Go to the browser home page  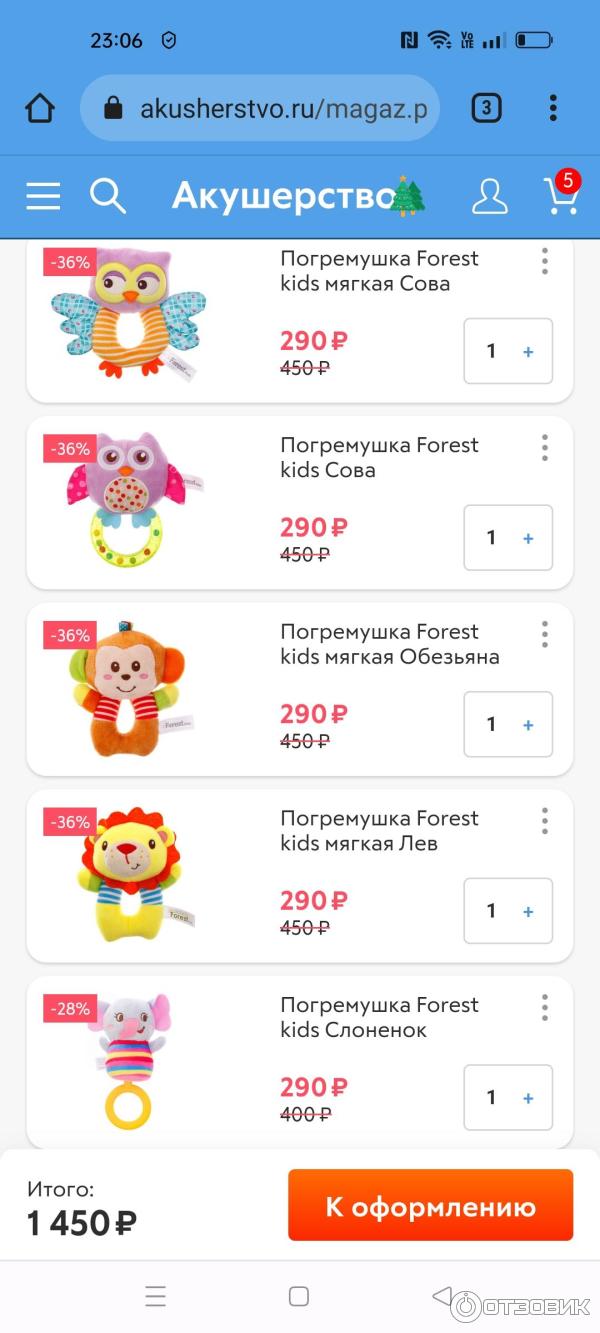coord(40,108)
